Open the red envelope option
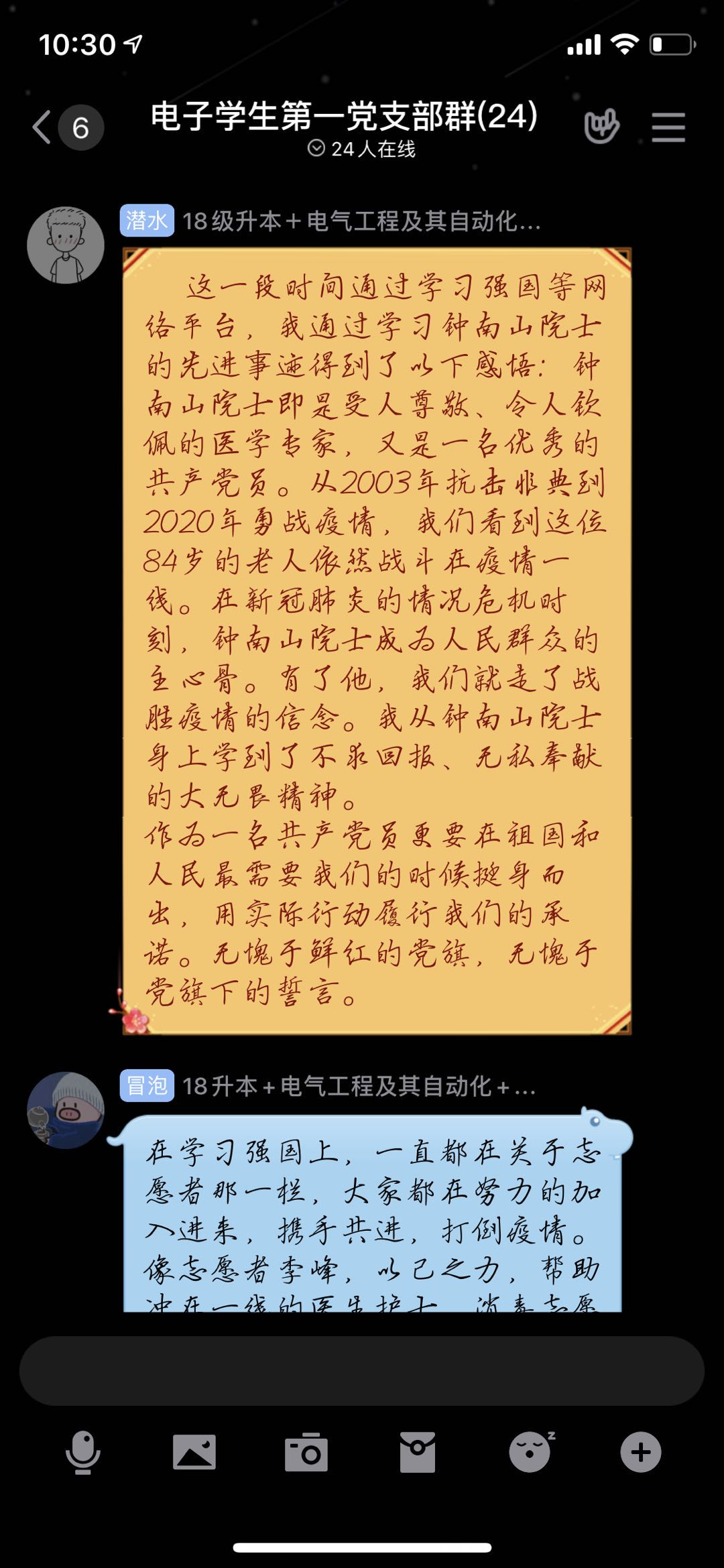Screen dimensions: 724x1568 click(418, 1453)
